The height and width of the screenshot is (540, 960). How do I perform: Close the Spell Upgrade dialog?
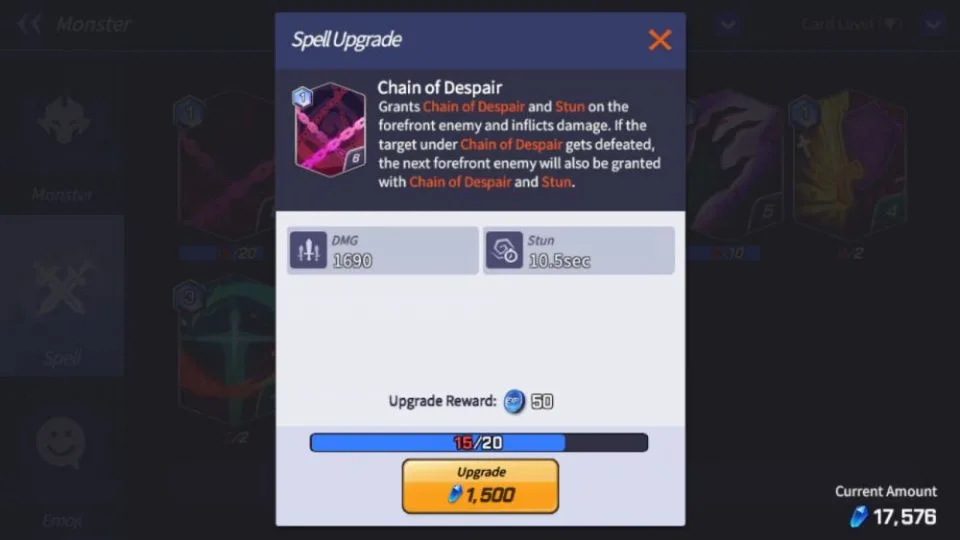[659, 40]
